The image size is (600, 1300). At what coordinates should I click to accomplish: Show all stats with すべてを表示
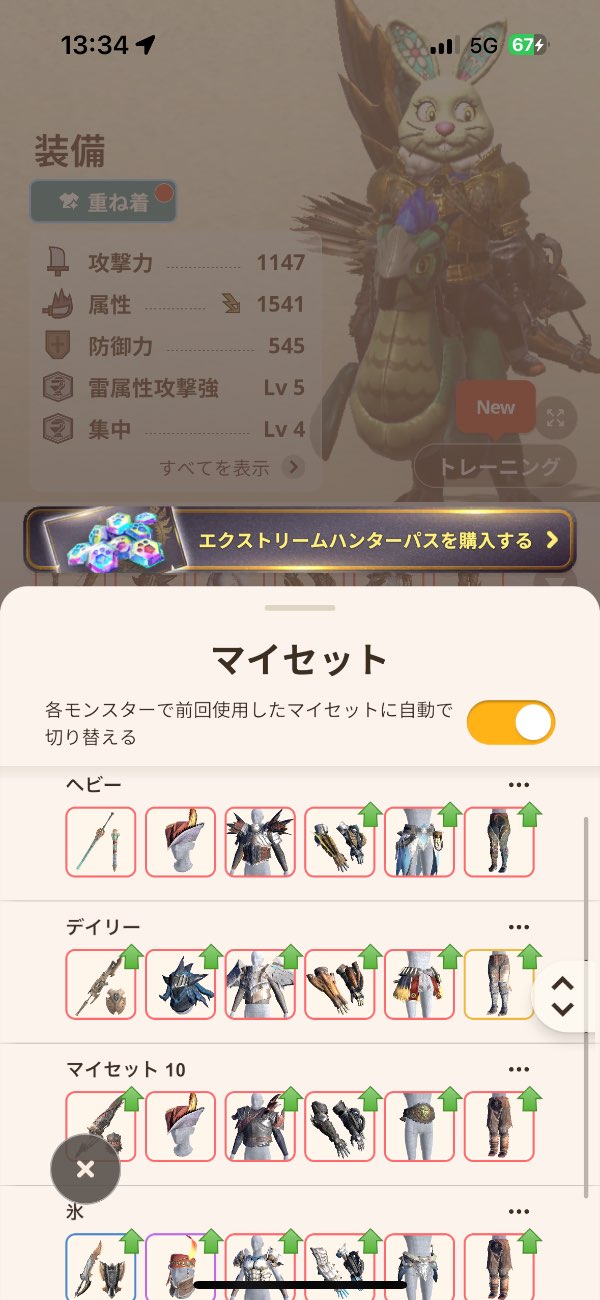pyautogui.click(x=230, y=467)
